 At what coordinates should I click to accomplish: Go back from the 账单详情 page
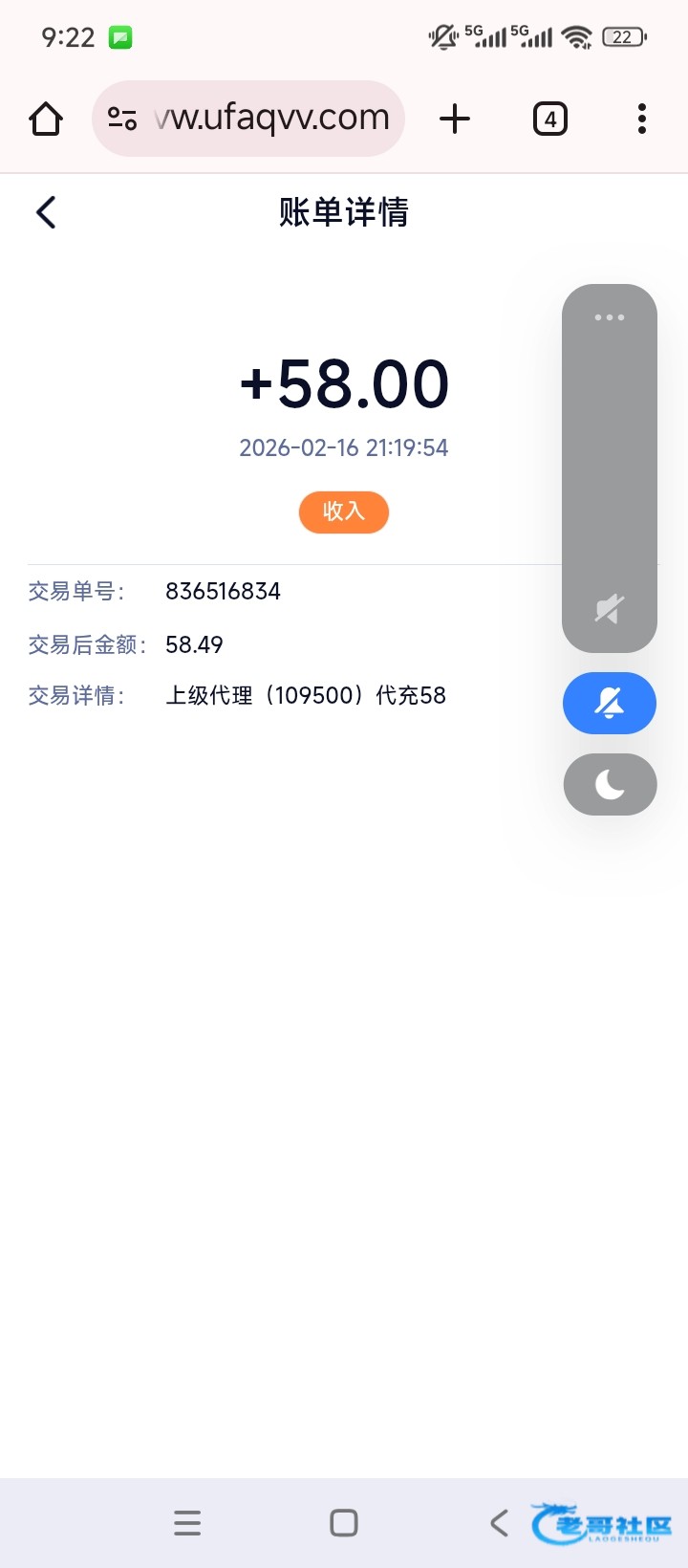pos(46,212)
